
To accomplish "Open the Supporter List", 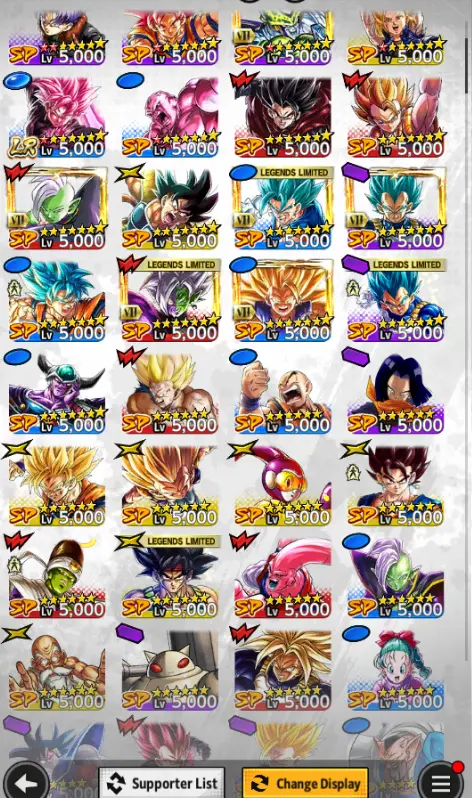I will [161, 783].
